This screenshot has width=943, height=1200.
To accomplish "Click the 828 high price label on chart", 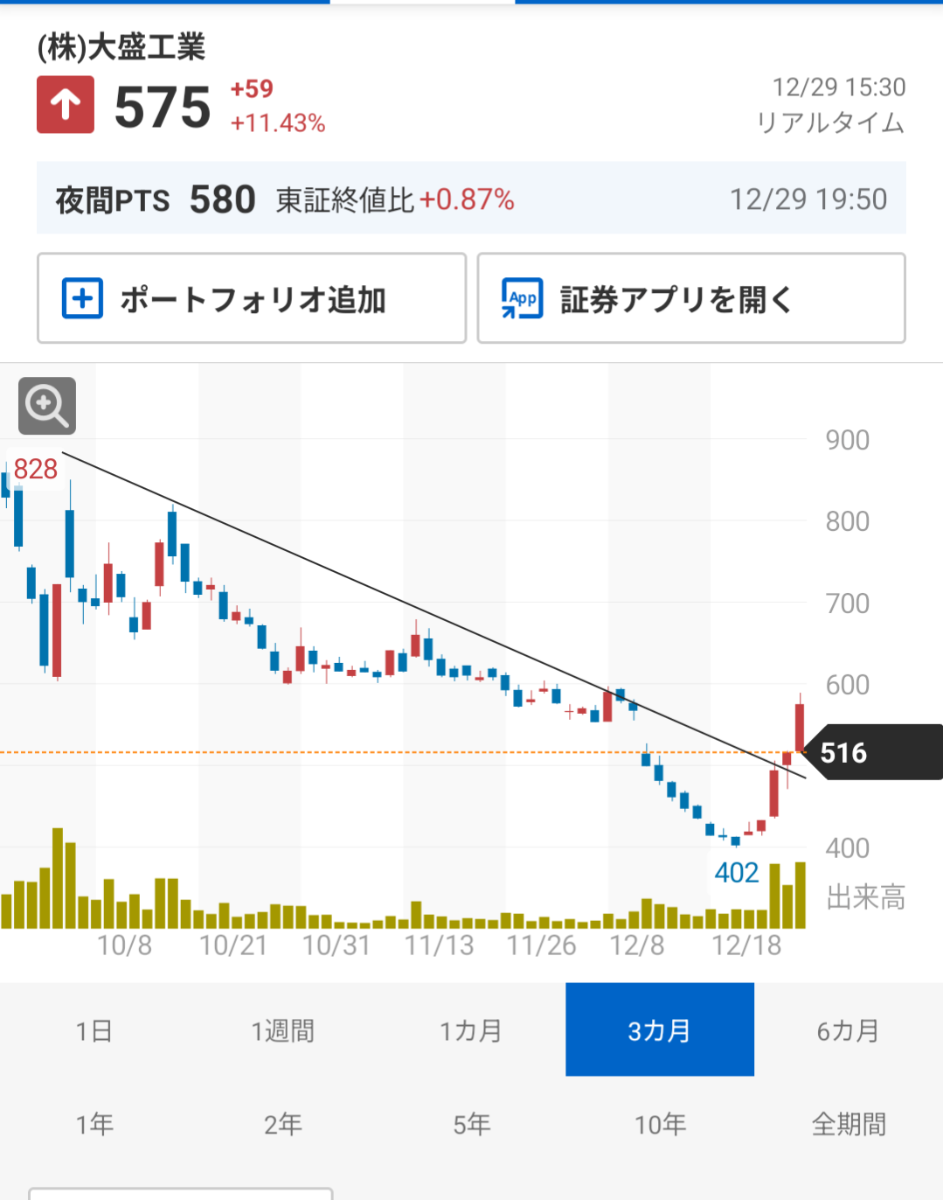I will coord(34,470).
